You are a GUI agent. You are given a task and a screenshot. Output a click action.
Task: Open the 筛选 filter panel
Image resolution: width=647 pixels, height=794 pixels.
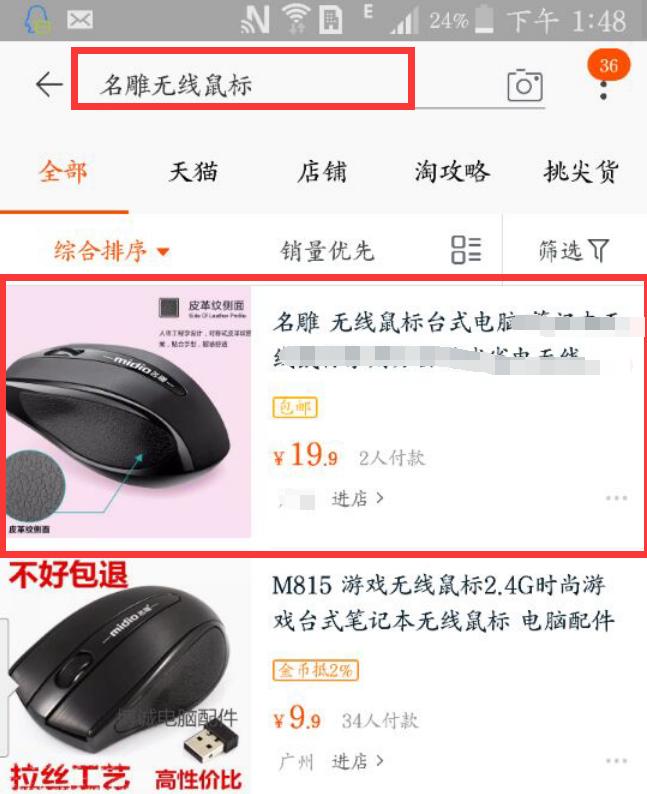574,250
